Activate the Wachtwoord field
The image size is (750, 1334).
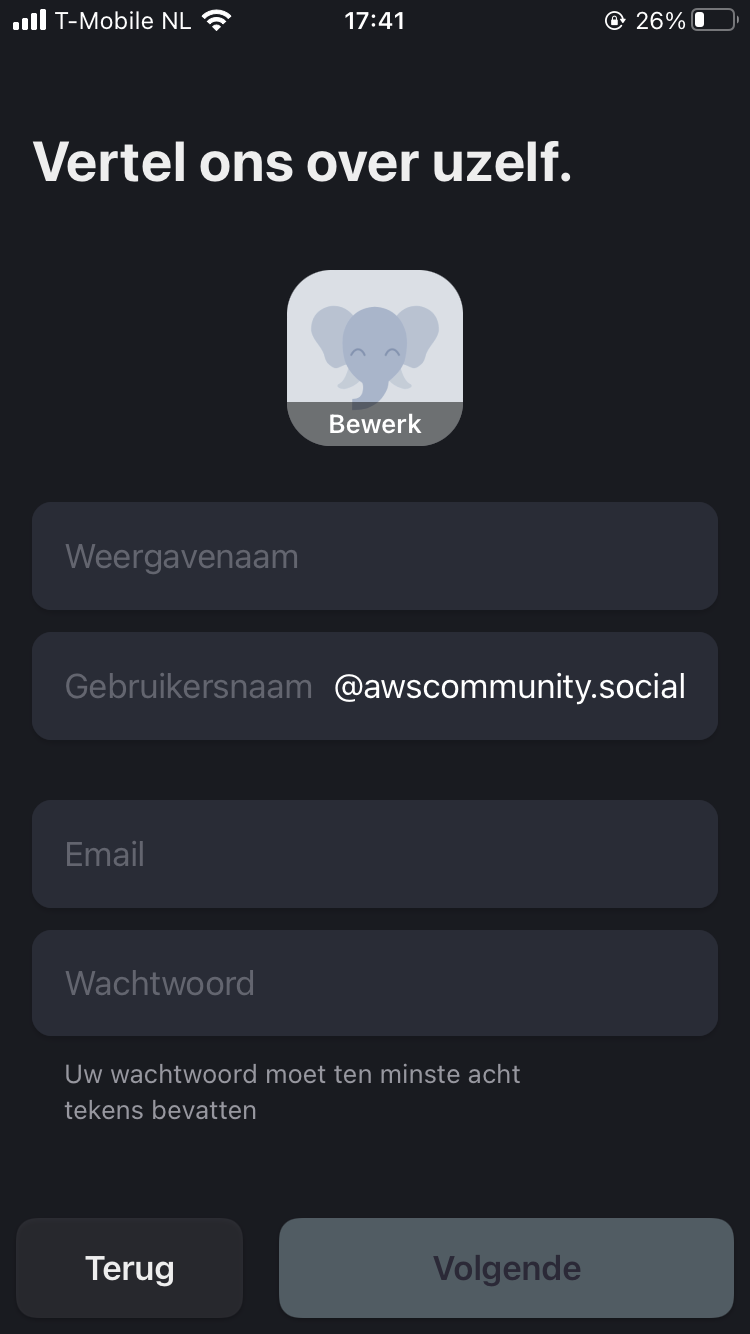375,983
